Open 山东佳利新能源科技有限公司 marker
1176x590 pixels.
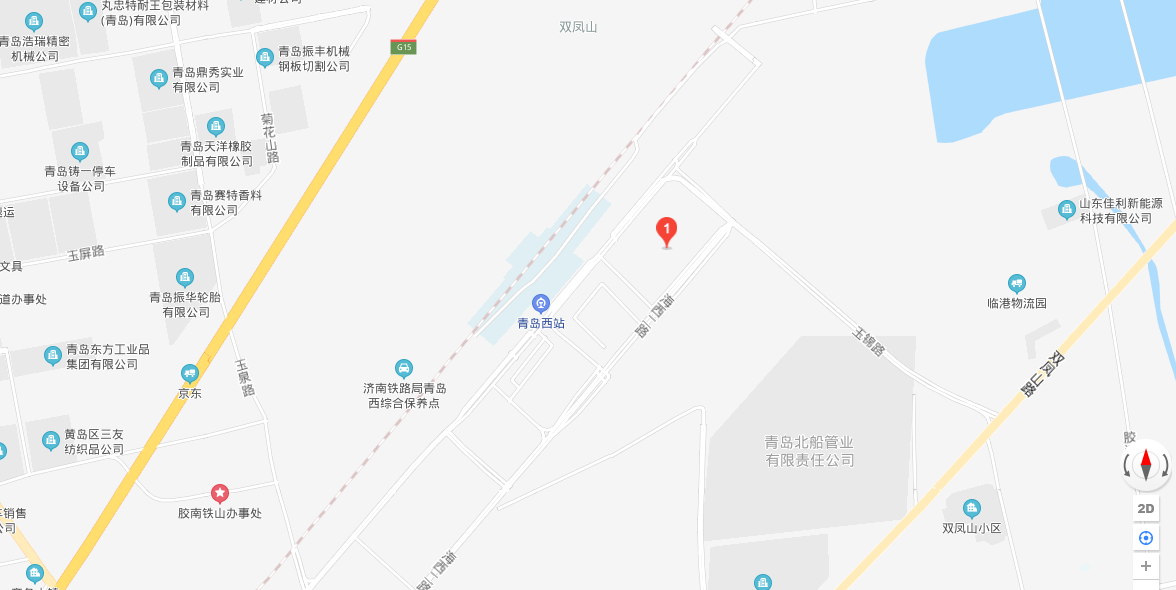1067,210
